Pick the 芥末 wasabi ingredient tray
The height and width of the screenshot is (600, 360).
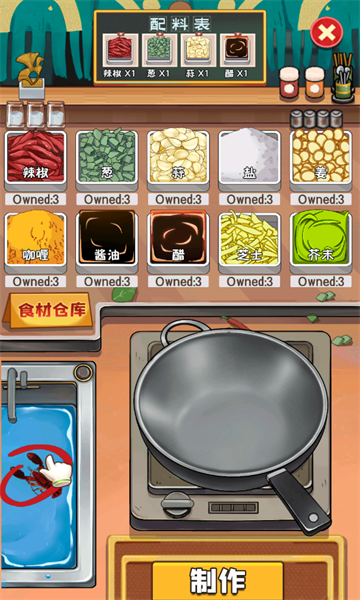click(x=321, y=239)
